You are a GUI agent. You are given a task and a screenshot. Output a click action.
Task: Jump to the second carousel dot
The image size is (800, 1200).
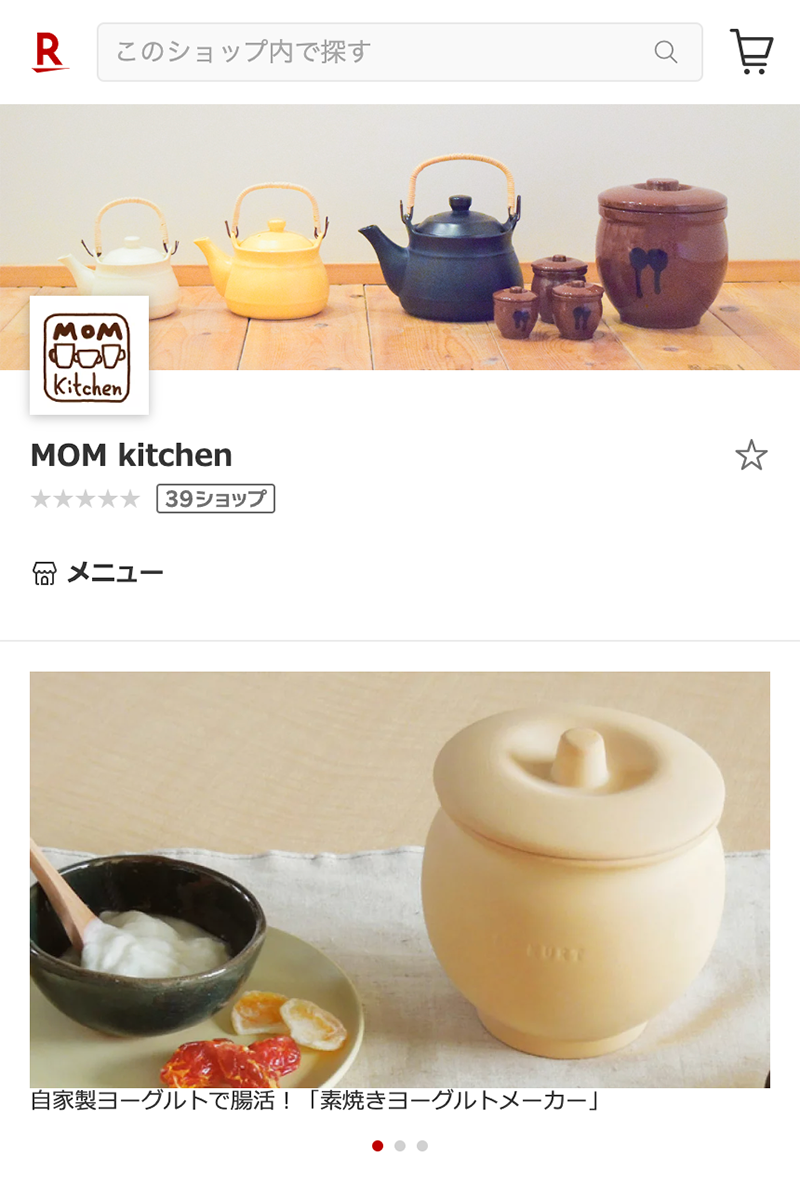coord(400,1146)
